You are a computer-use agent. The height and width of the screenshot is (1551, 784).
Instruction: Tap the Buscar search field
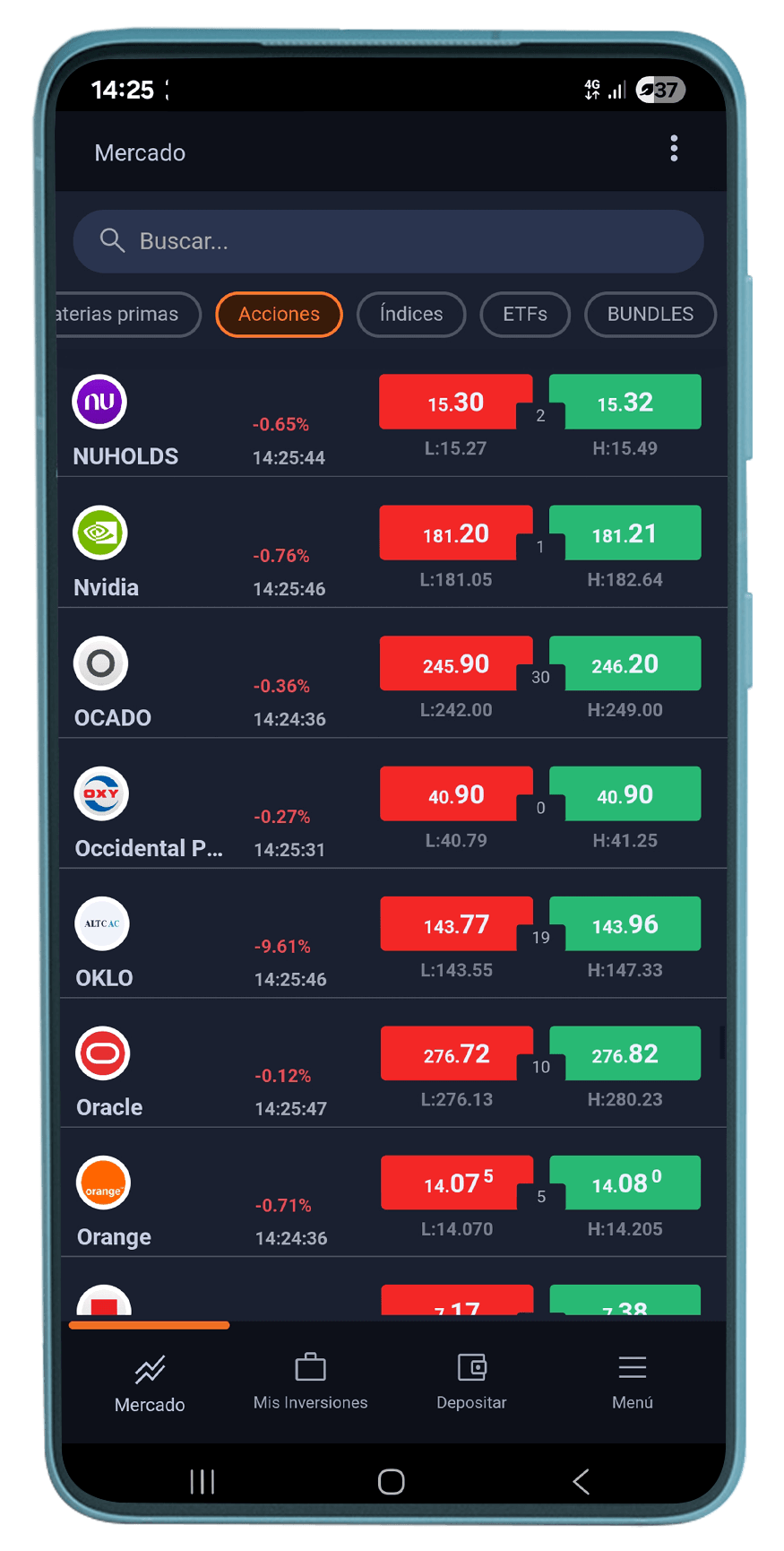(388, 241)
